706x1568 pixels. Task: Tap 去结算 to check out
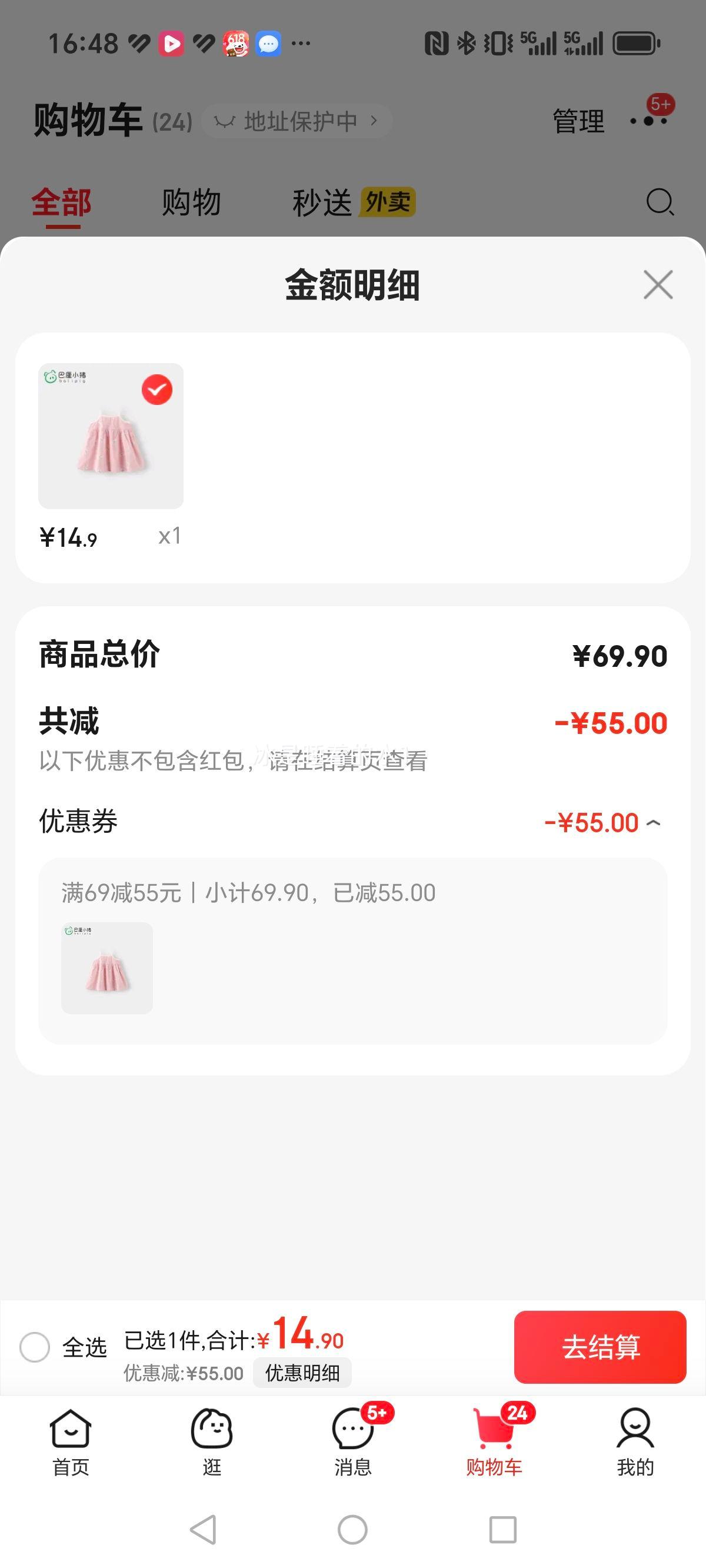600,1347
